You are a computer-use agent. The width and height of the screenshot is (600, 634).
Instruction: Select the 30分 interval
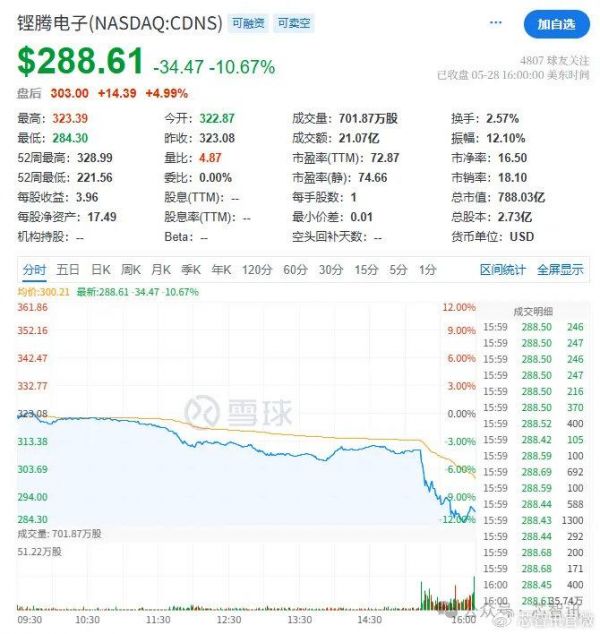coord(331,269)
